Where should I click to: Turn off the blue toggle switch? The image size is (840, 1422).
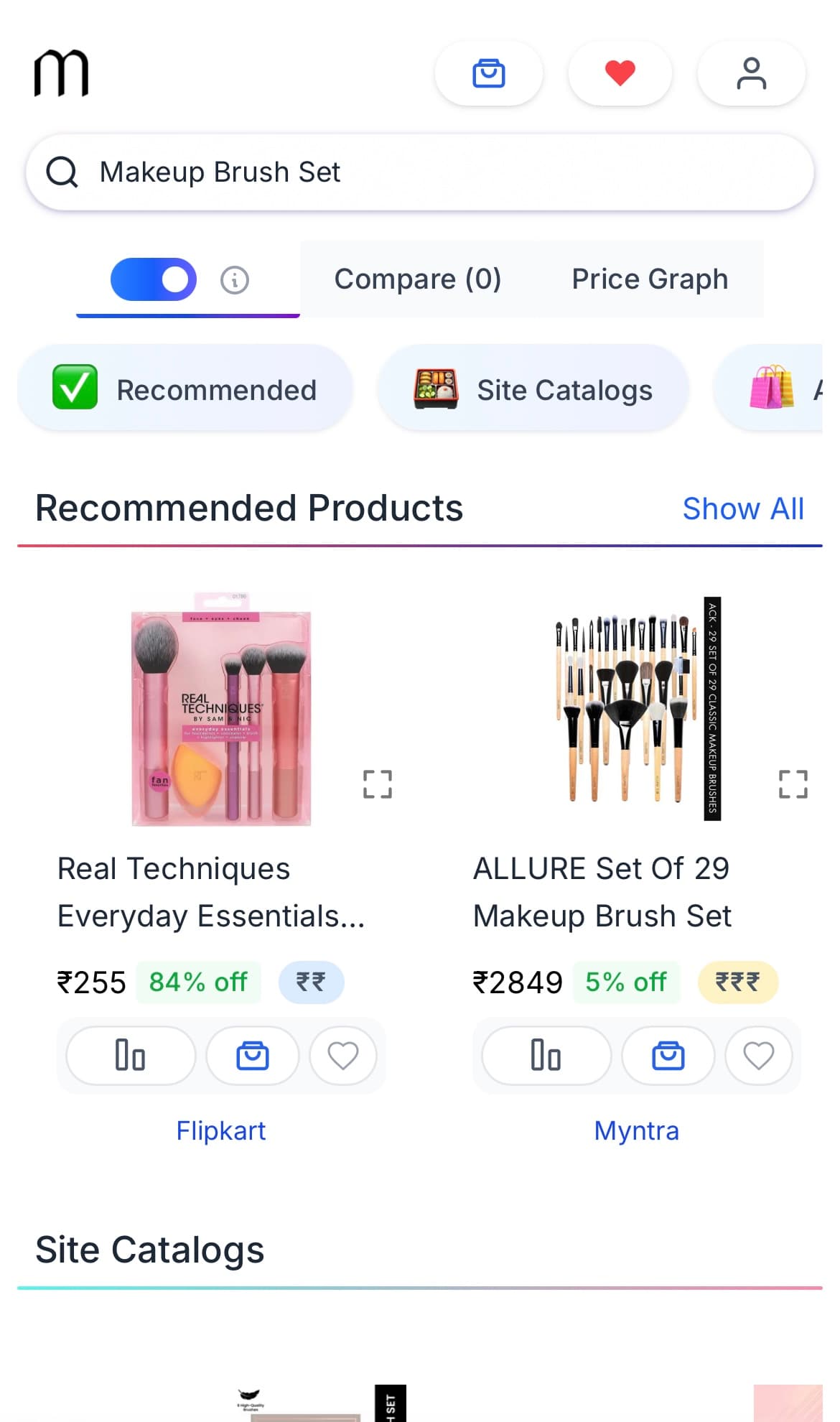pyautogui.click(x=154, y=279)
